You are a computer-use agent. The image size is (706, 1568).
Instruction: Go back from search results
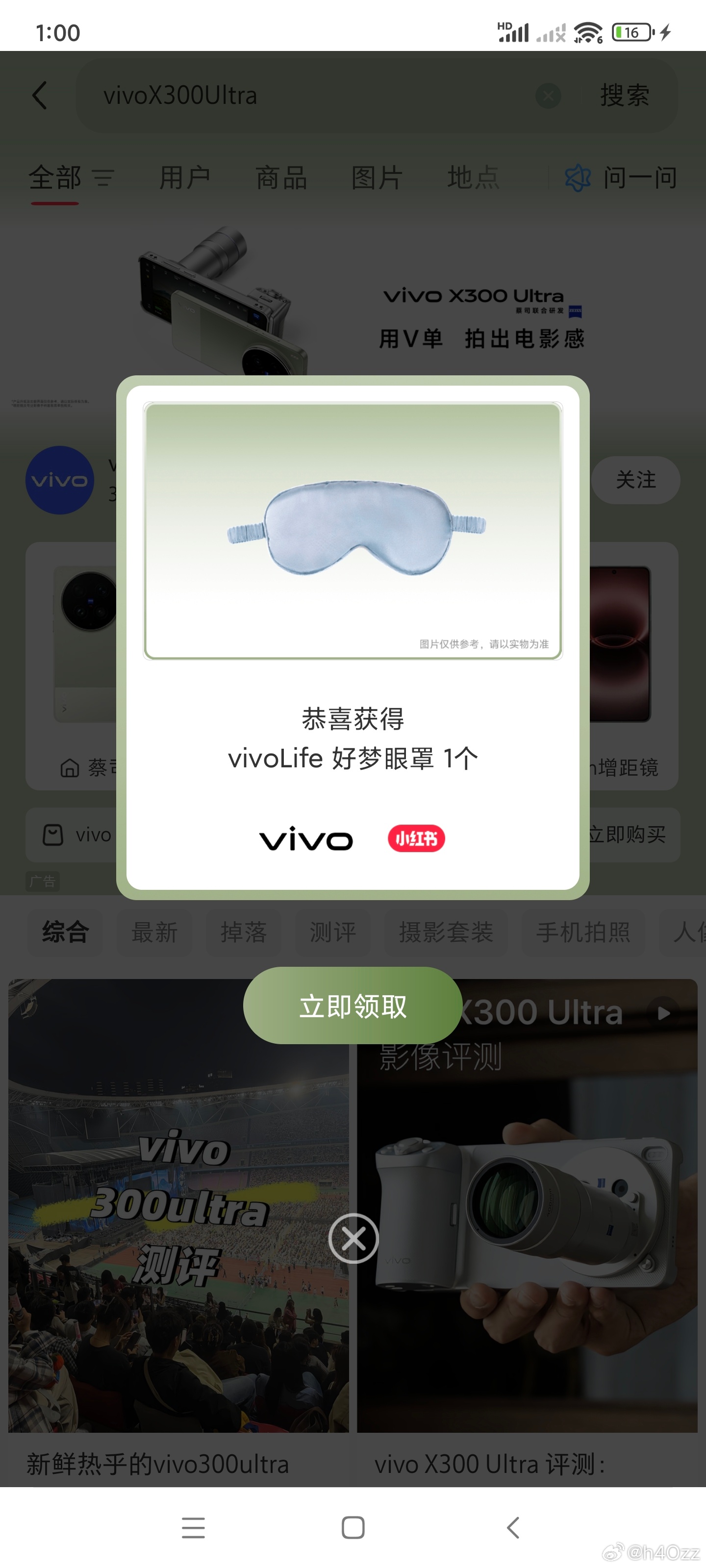point(40,96)
